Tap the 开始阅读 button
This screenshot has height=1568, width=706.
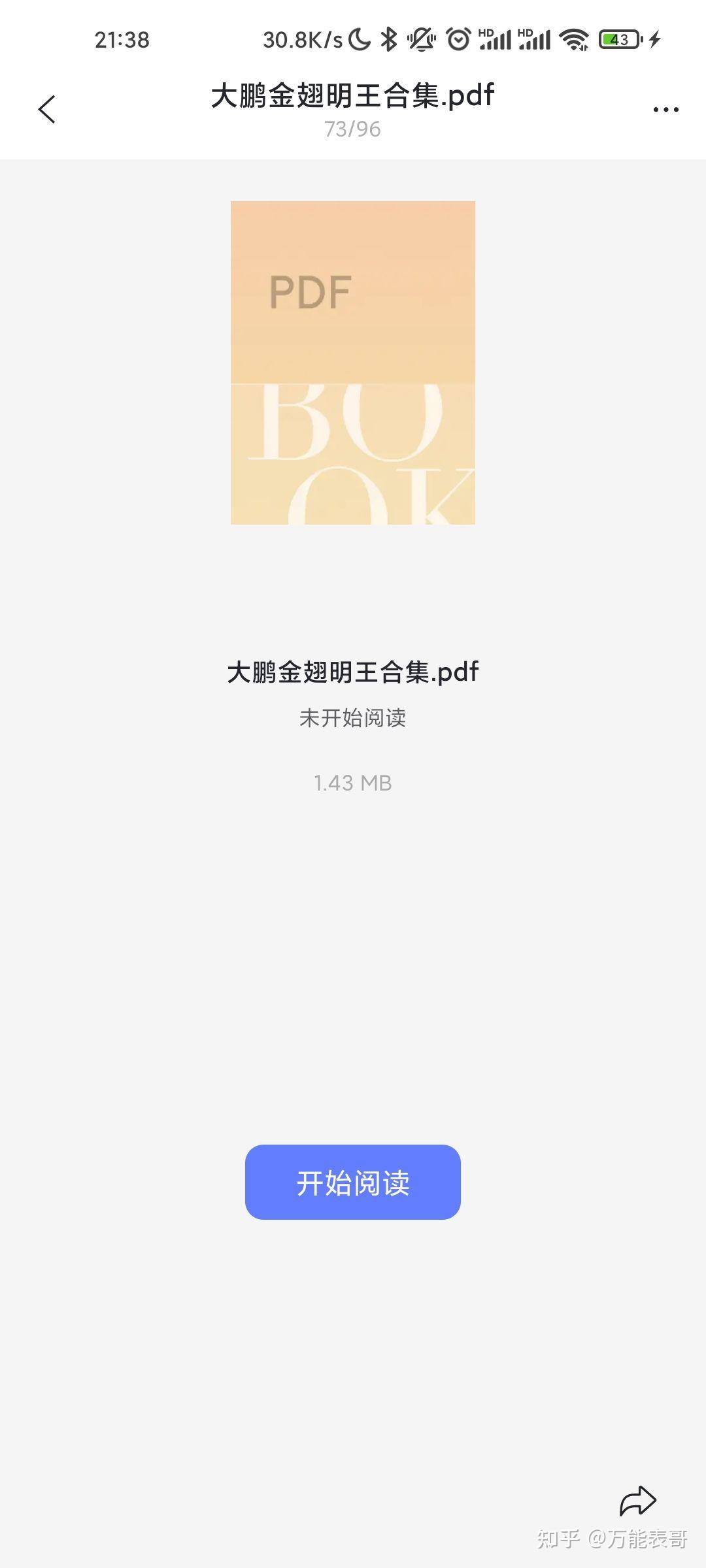(x=353, y=1182)
